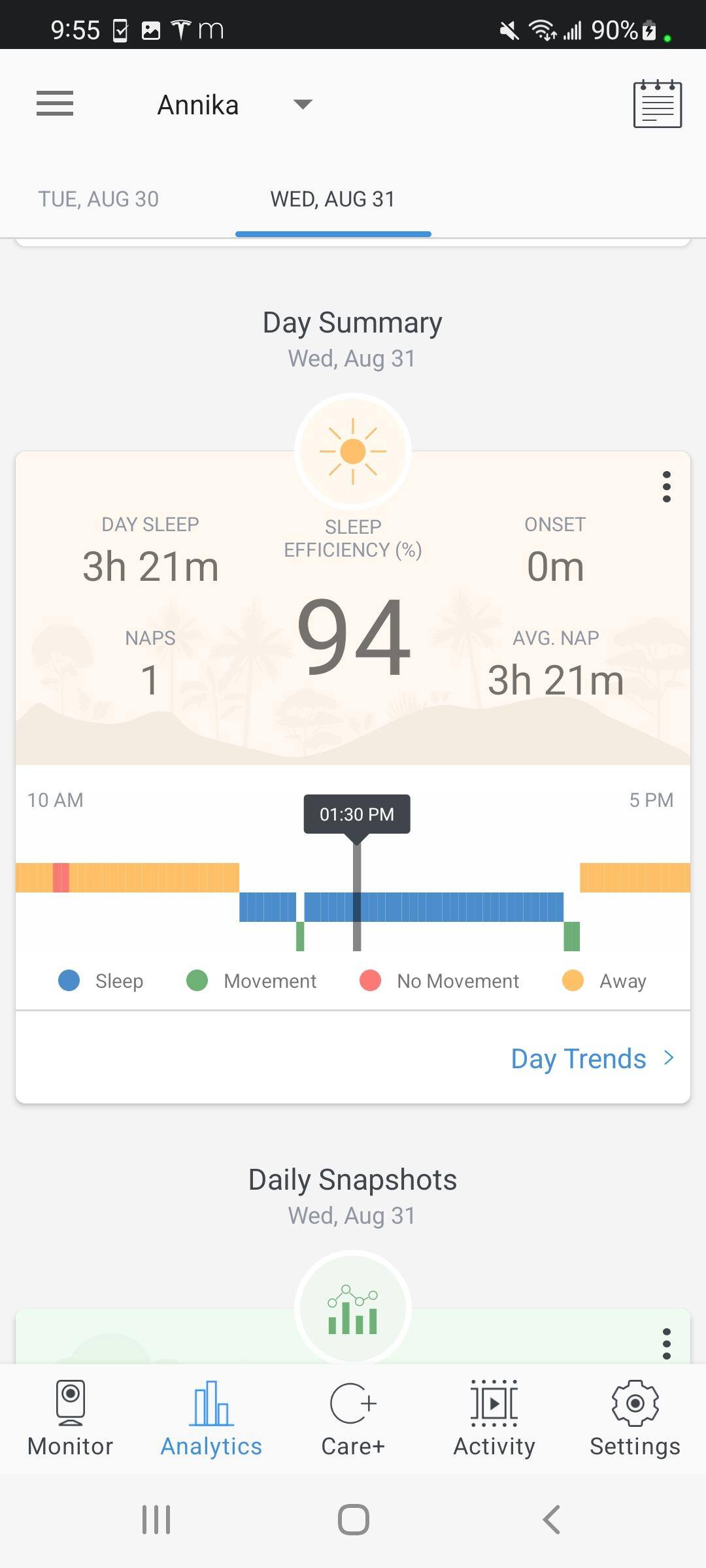Switch to the Analytics tab
Screen dimensions: 706x1568
click(x=211, y=1419)
